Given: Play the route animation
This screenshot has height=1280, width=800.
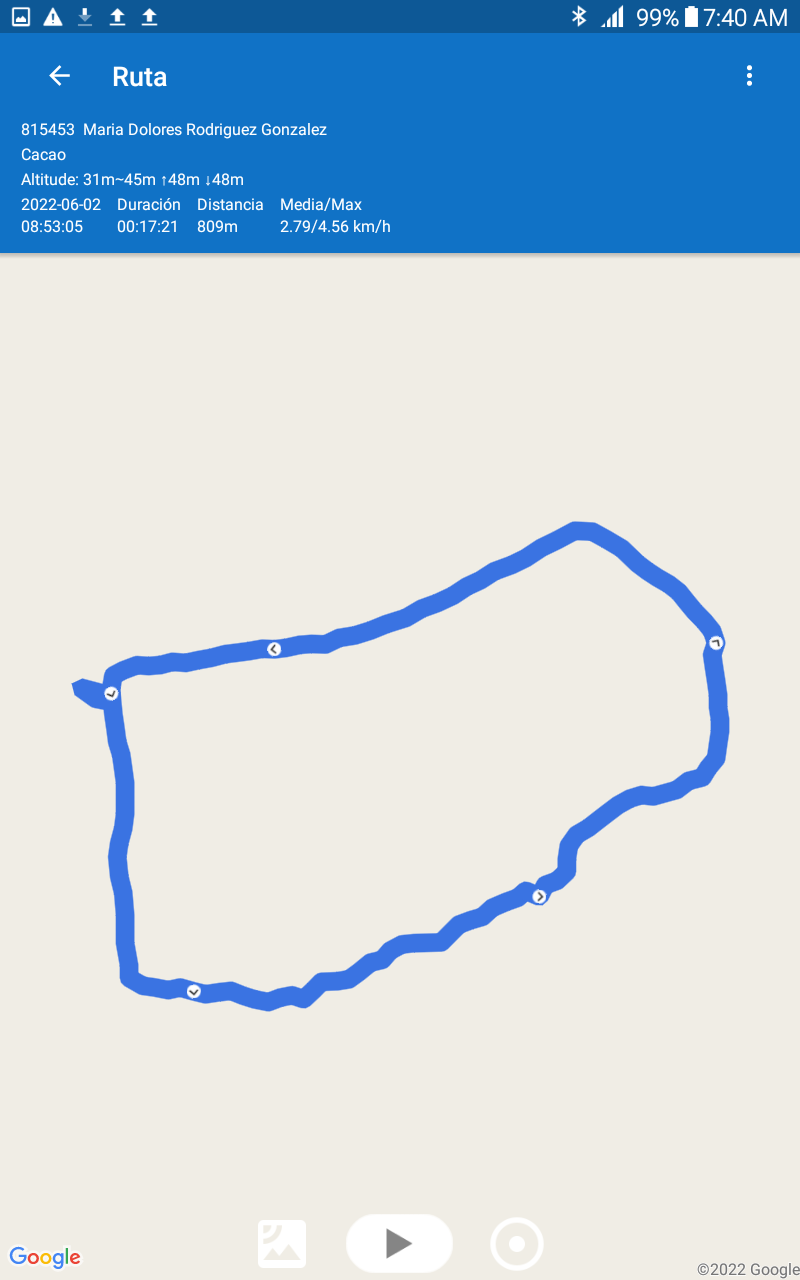Looking at the screenshot, I should (399, 1243).
